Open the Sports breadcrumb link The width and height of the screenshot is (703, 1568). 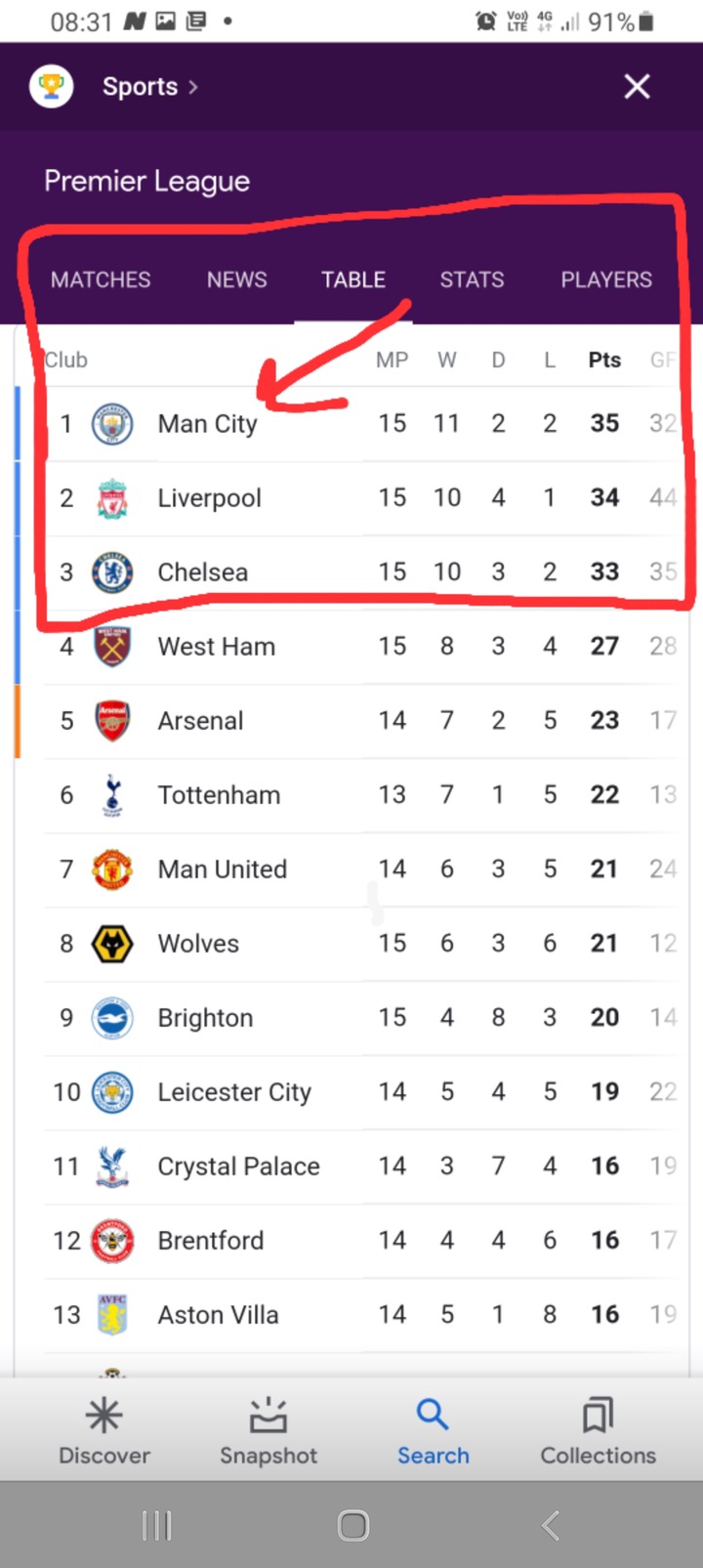point(150,87)
